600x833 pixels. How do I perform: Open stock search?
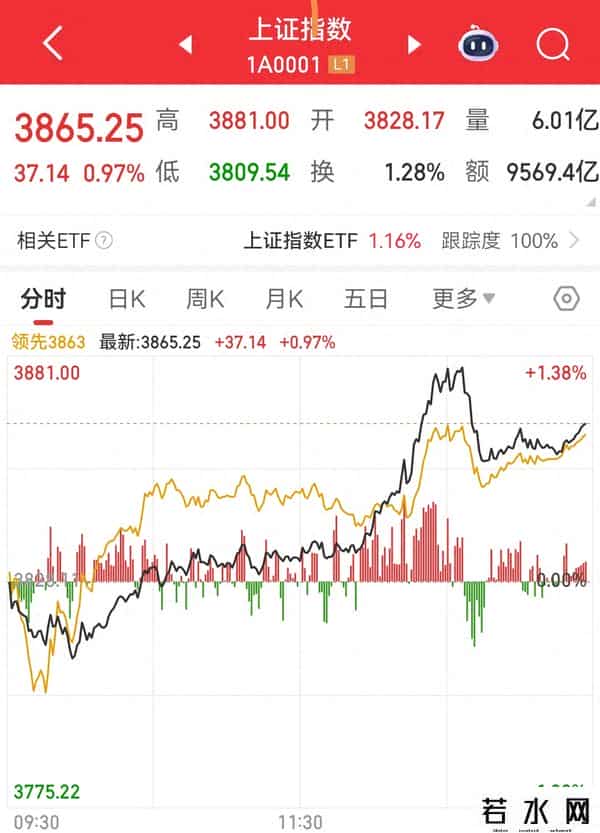551,44
